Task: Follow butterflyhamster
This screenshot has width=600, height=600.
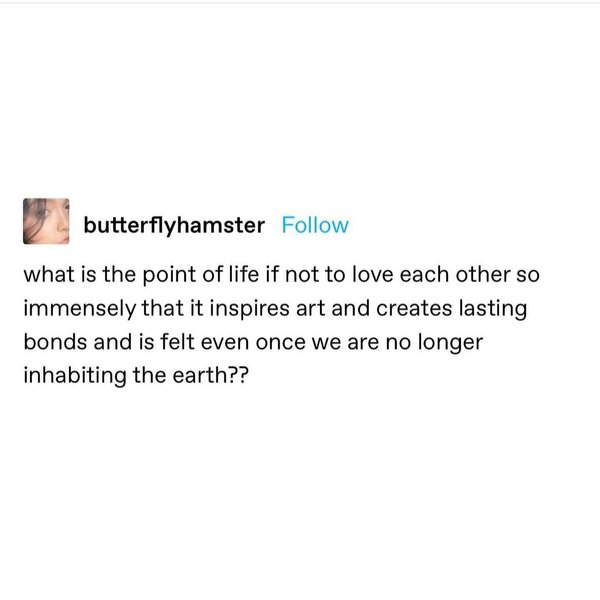Action: point(316,225)
